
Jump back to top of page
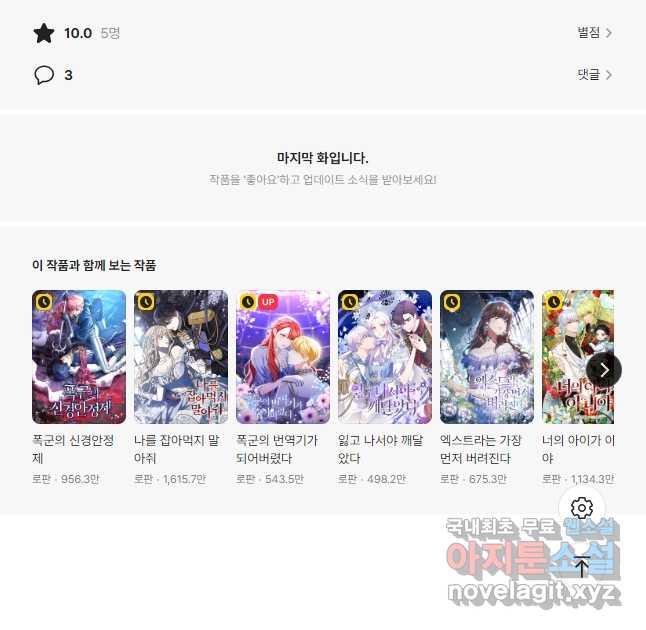tap(582, 567)
